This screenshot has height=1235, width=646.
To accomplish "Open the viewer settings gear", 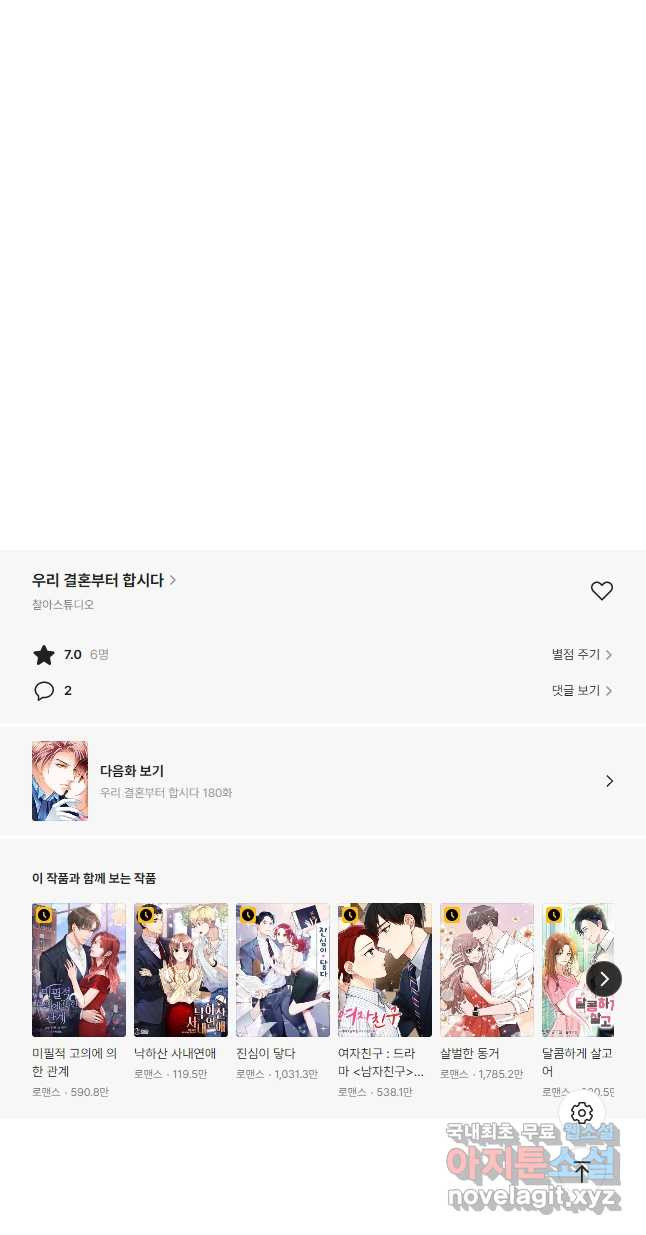I will pyautogui.click(x=582, y=1113).
